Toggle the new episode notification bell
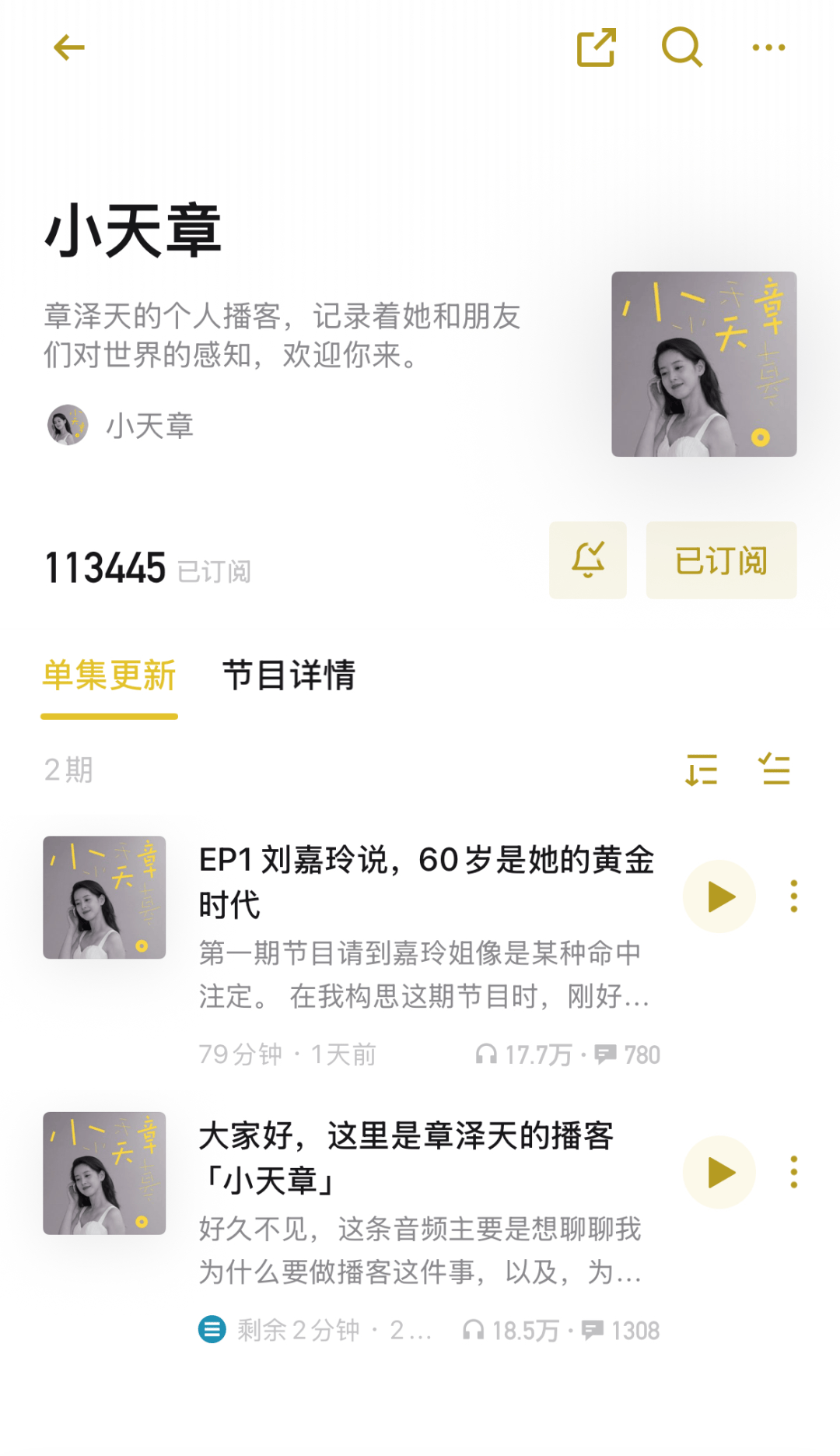Image resolution: width=840 pixels, height=1456 pixels. (x=588, y=560)
